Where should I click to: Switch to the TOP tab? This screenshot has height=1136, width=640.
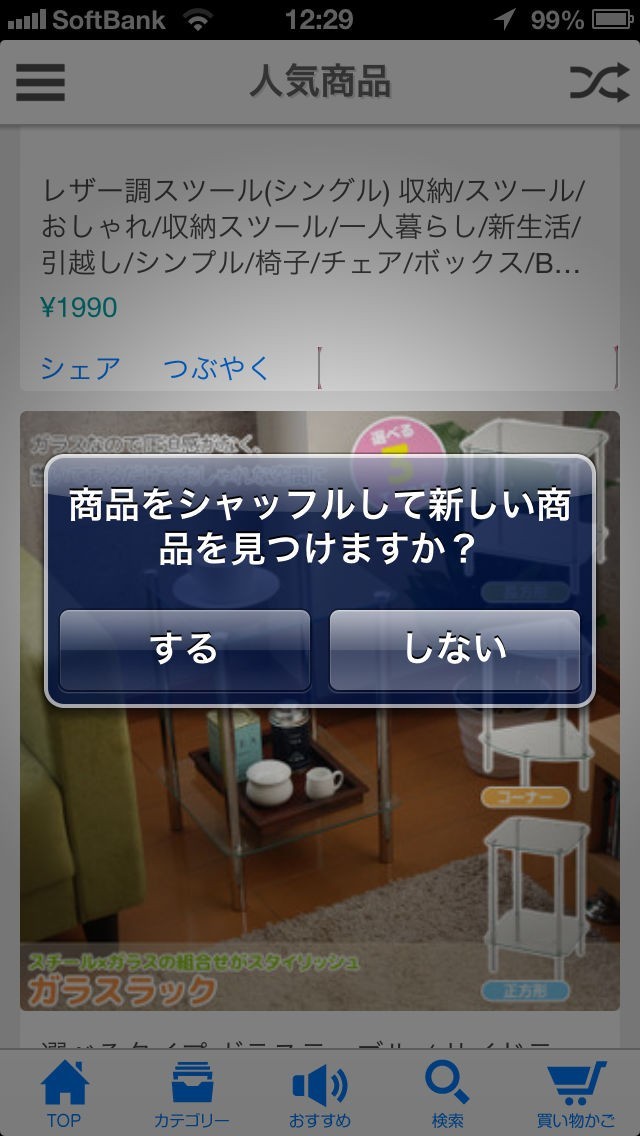coord(64,1094)
